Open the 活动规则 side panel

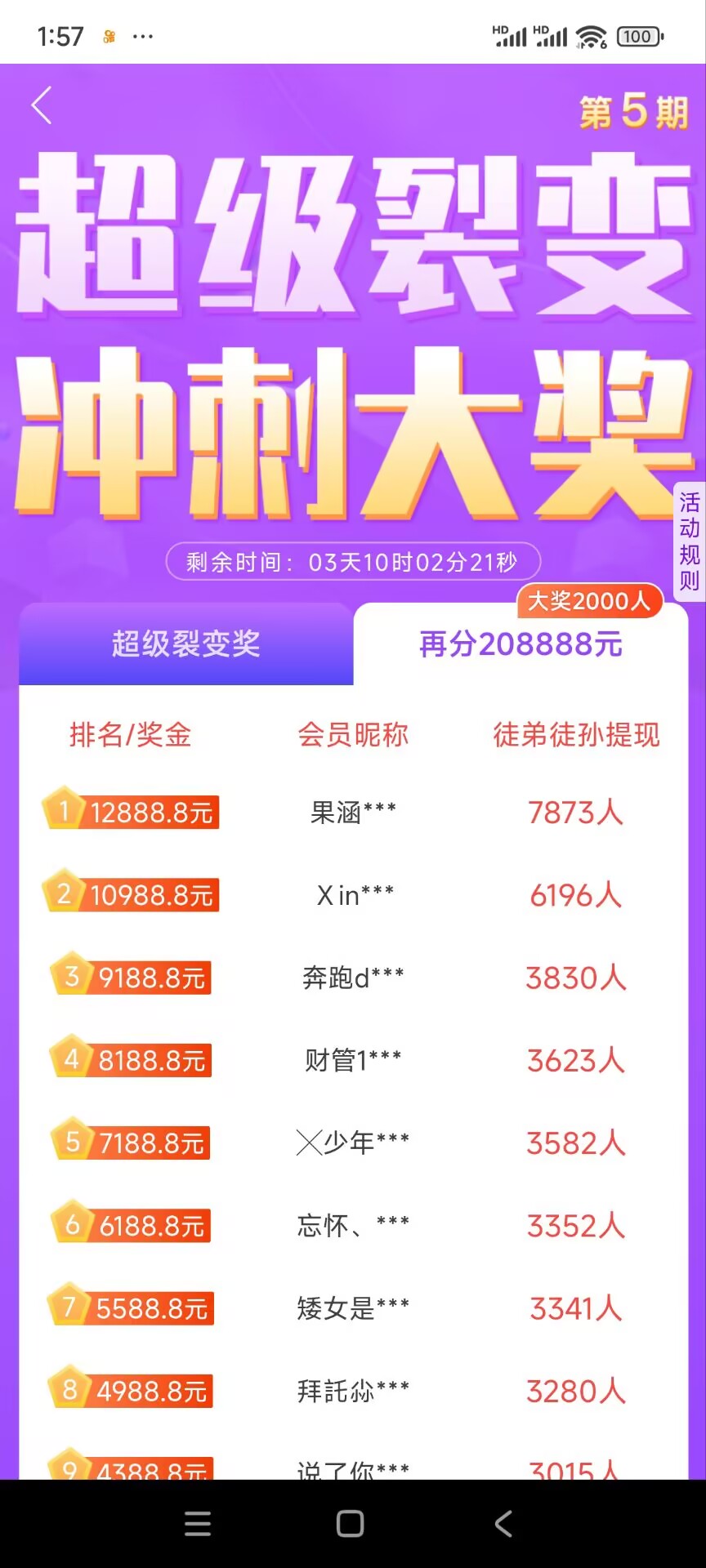tap(689, 542)
